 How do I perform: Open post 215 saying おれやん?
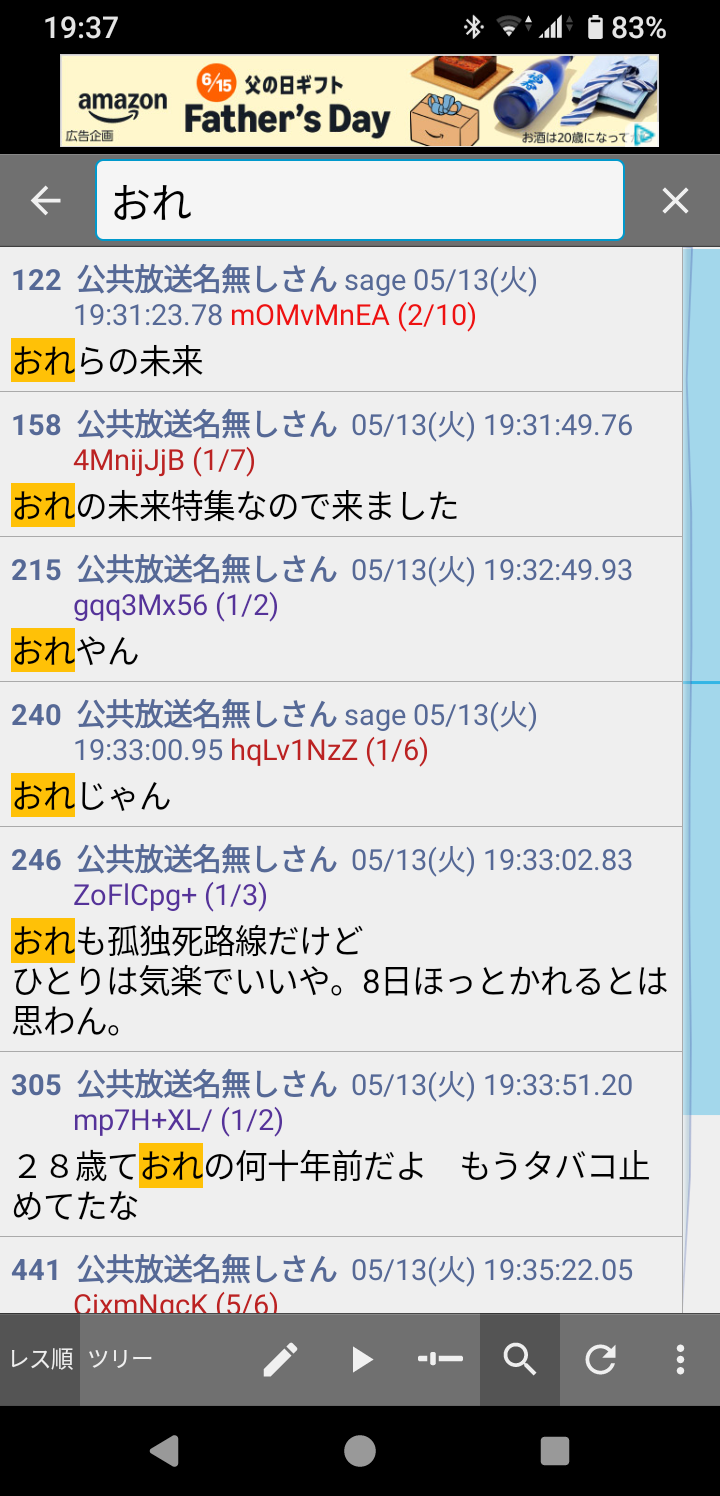point(341,609)
